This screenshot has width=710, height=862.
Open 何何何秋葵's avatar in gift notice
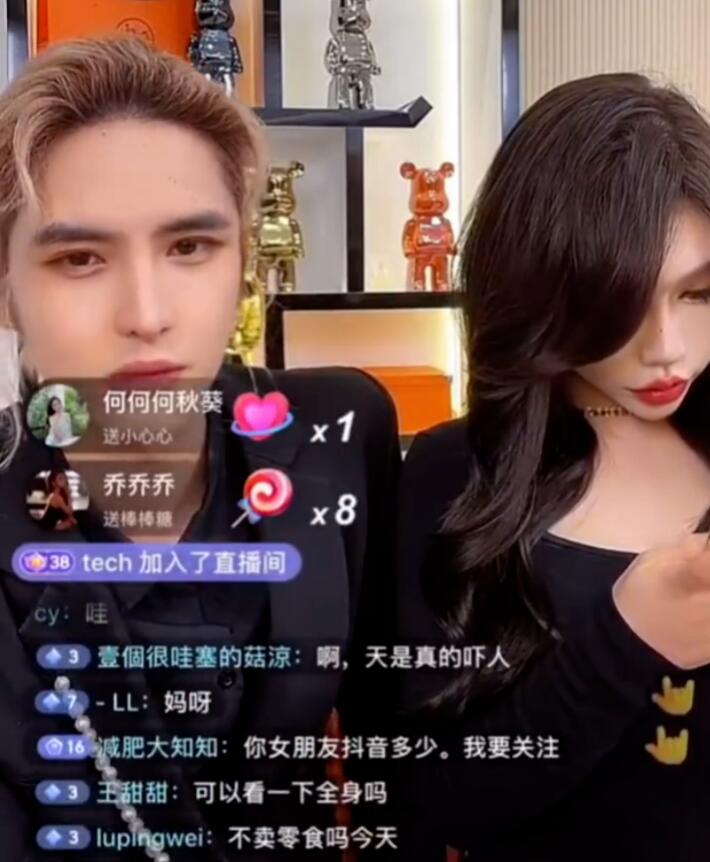click(x=57, y=416)
